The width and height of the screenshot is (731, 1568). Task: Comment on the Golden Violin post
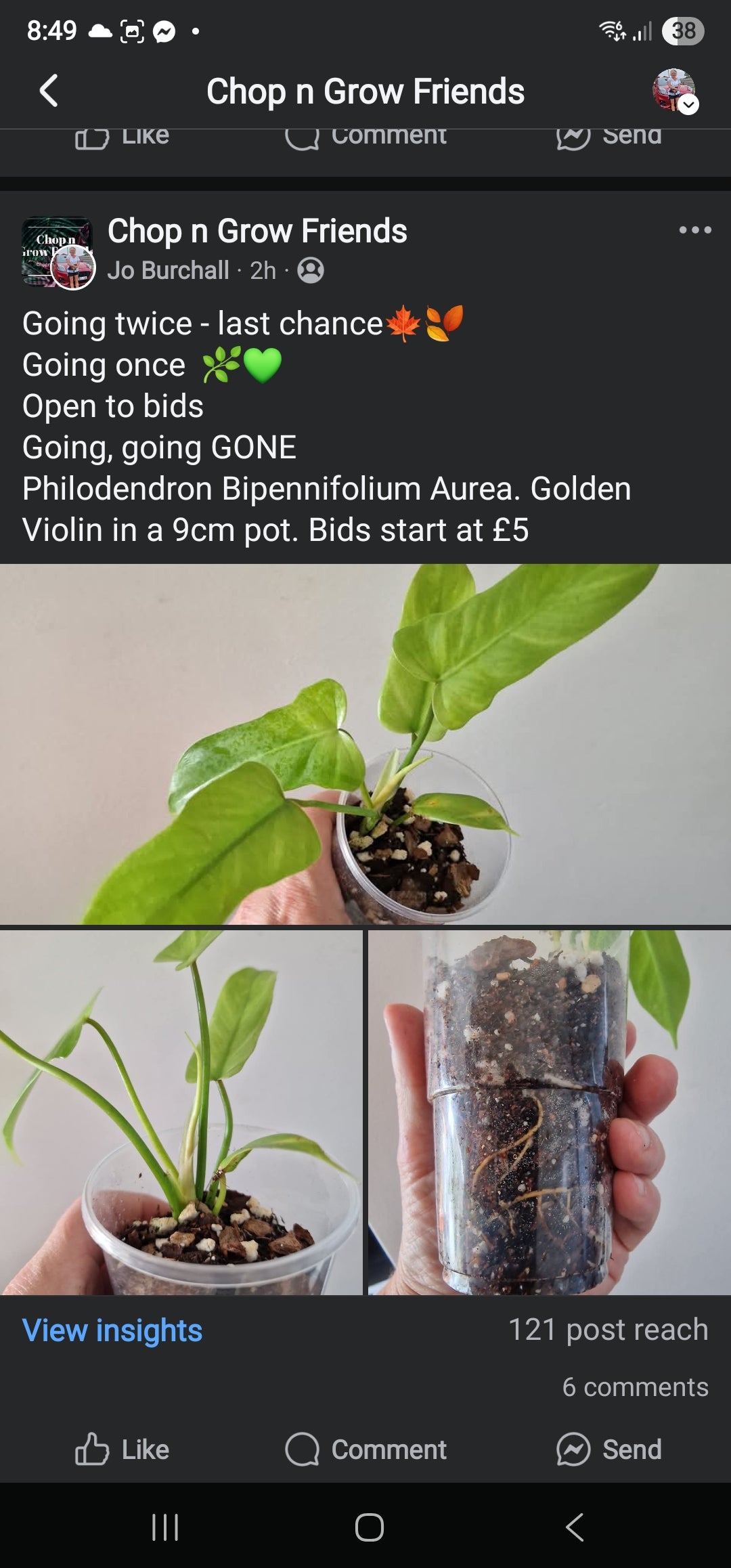click(x=365, y=1450)
